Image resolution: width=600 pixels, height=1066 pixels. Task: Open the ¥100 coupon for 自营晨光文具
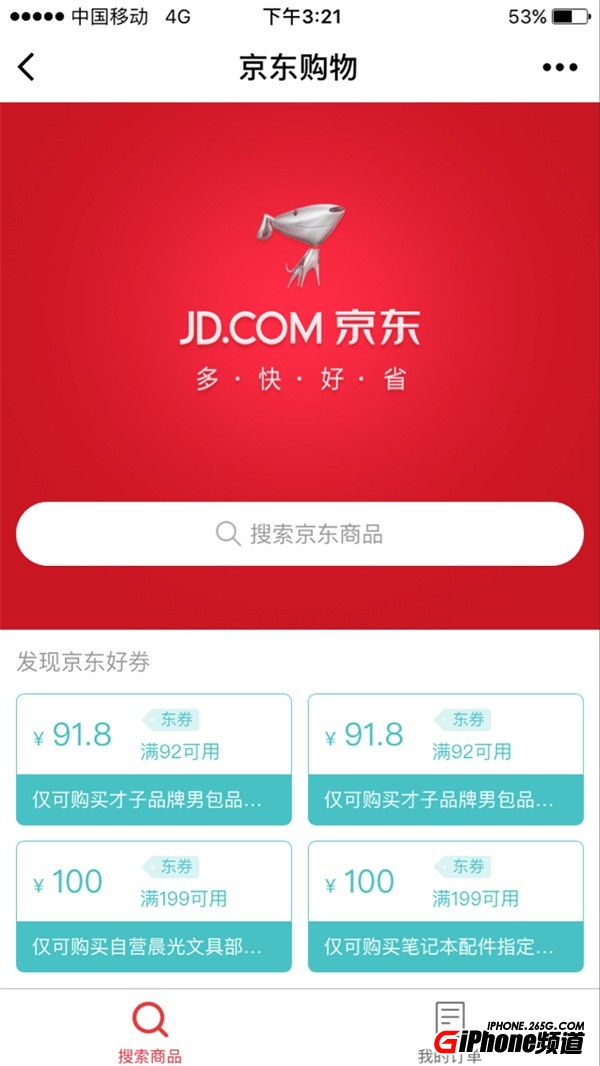click(154, 906)
